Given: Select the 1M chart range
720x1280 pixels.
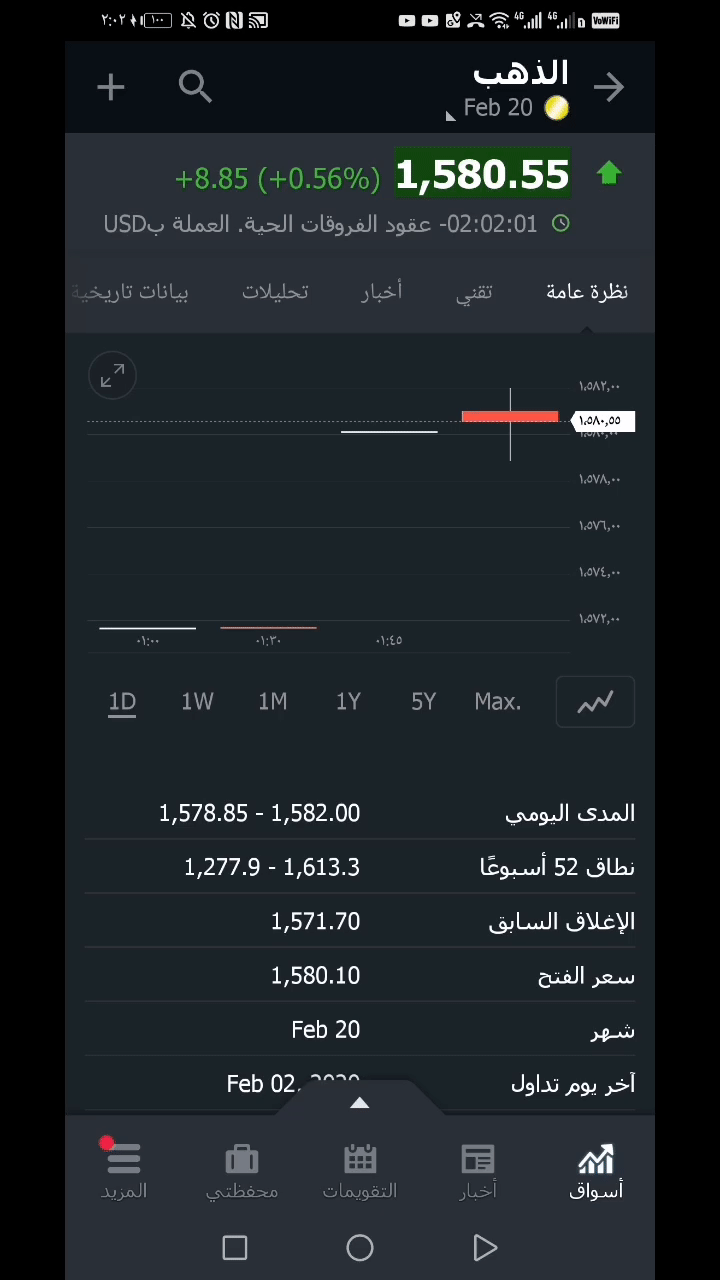Looking at the screenshot, I should click(272, 702).
